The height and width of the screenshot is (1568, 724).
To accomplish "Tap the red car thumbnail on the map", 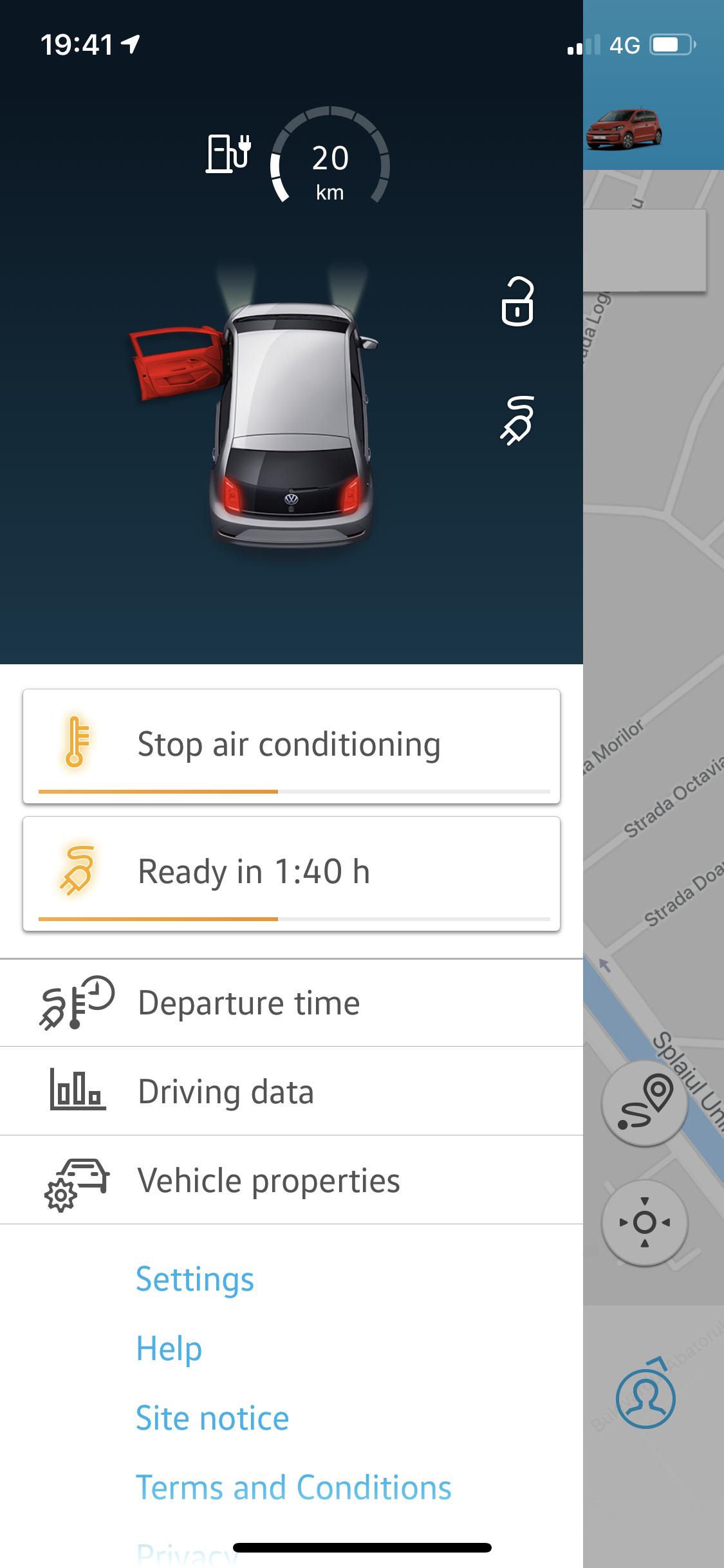I will (624, 129).
